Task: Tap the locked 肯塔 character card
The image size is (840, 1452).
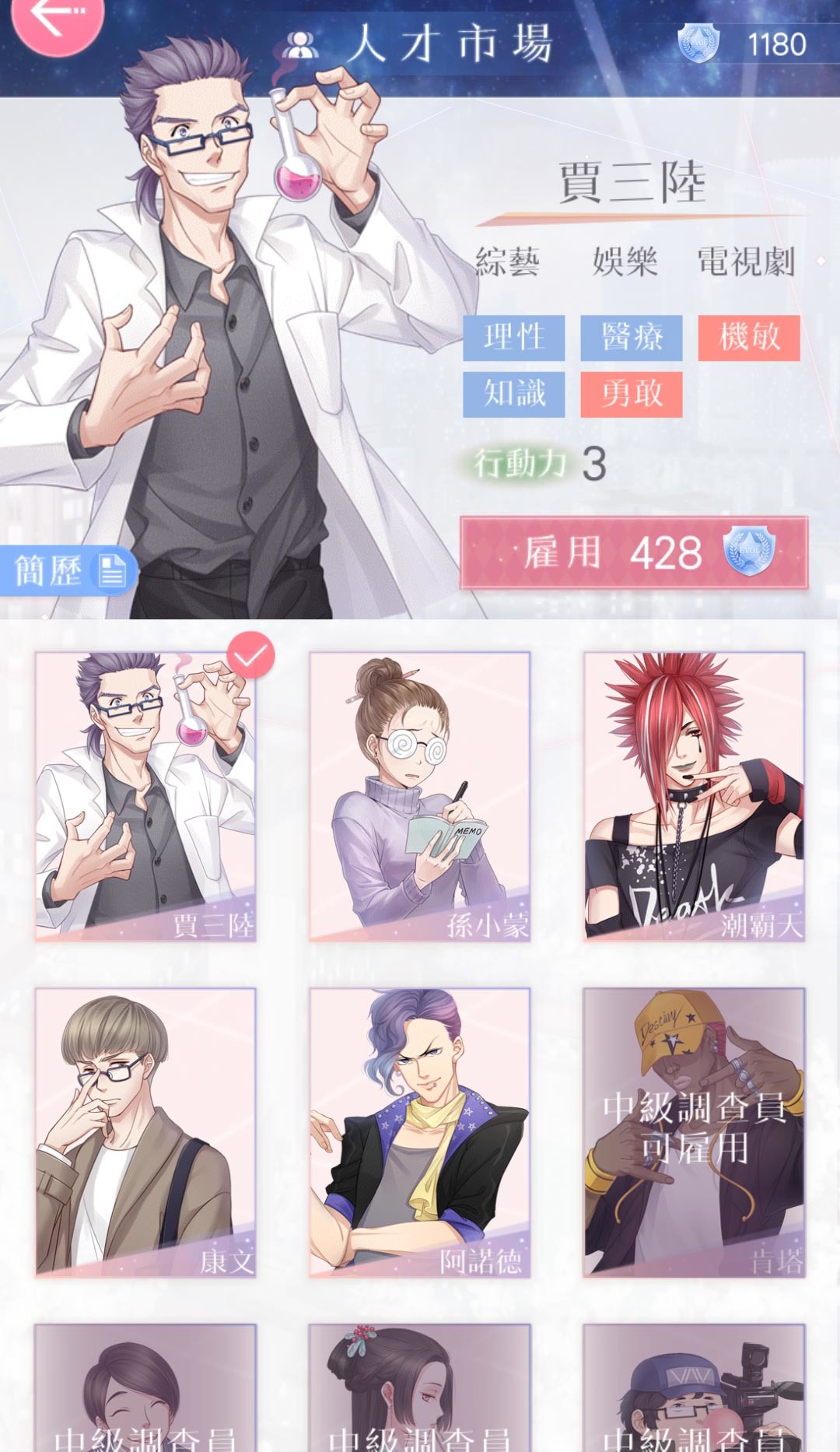Action: coord(694,1132)
